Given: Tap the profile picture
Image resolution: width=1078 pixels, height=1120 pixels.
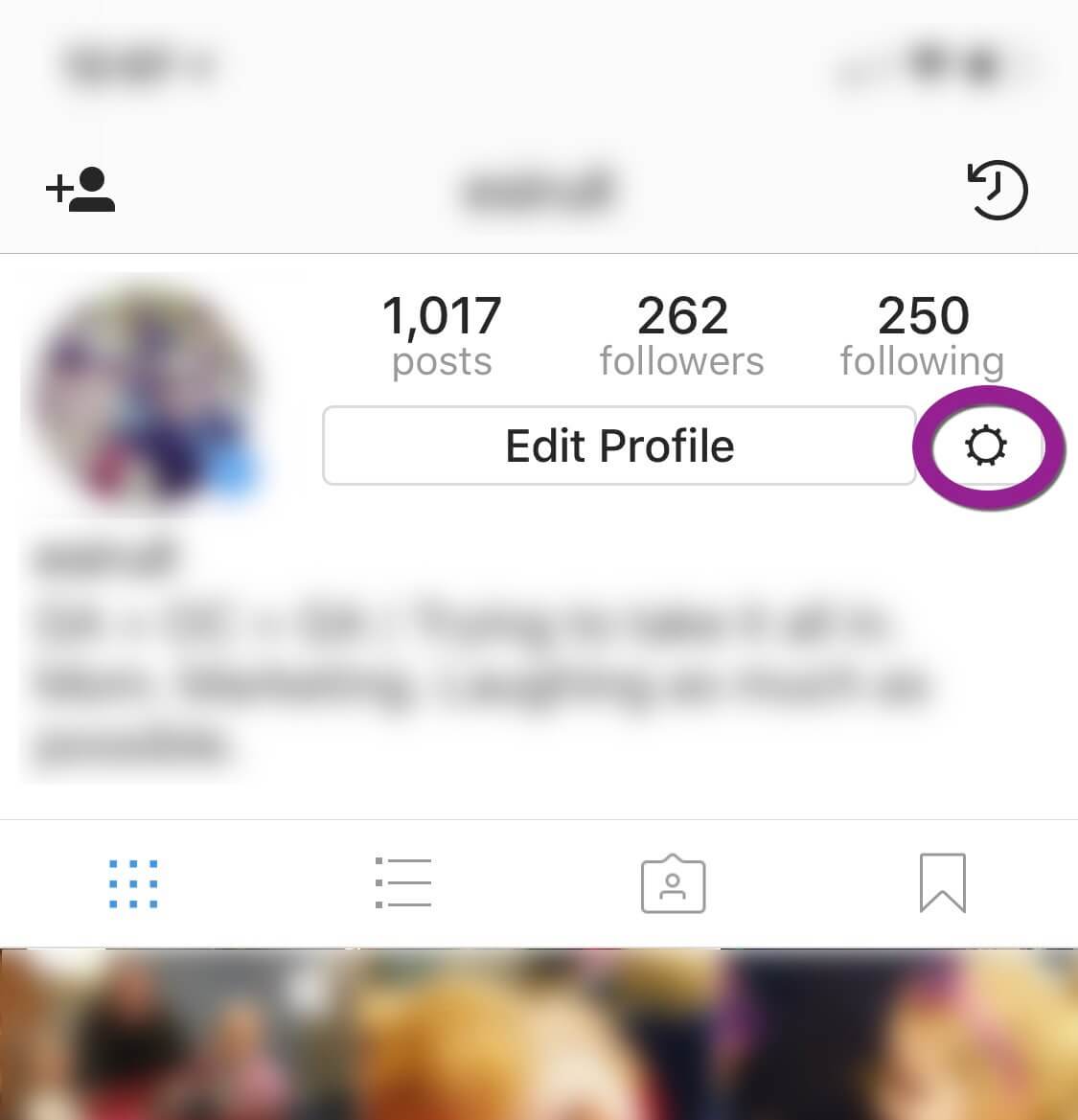Looking at the screenshot, I should pos(144,395).
